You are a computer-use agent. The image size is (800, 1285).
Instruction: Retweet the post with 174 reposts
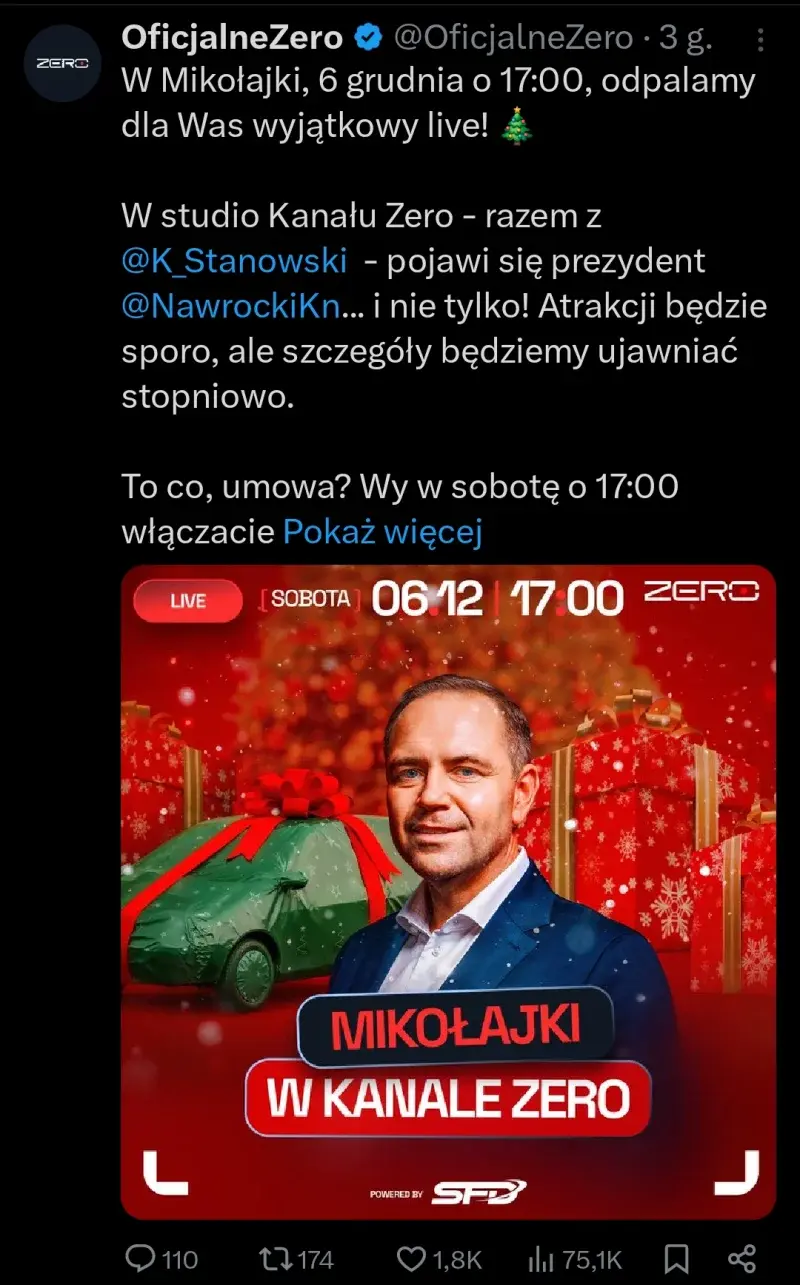[x=273, y=1257]
